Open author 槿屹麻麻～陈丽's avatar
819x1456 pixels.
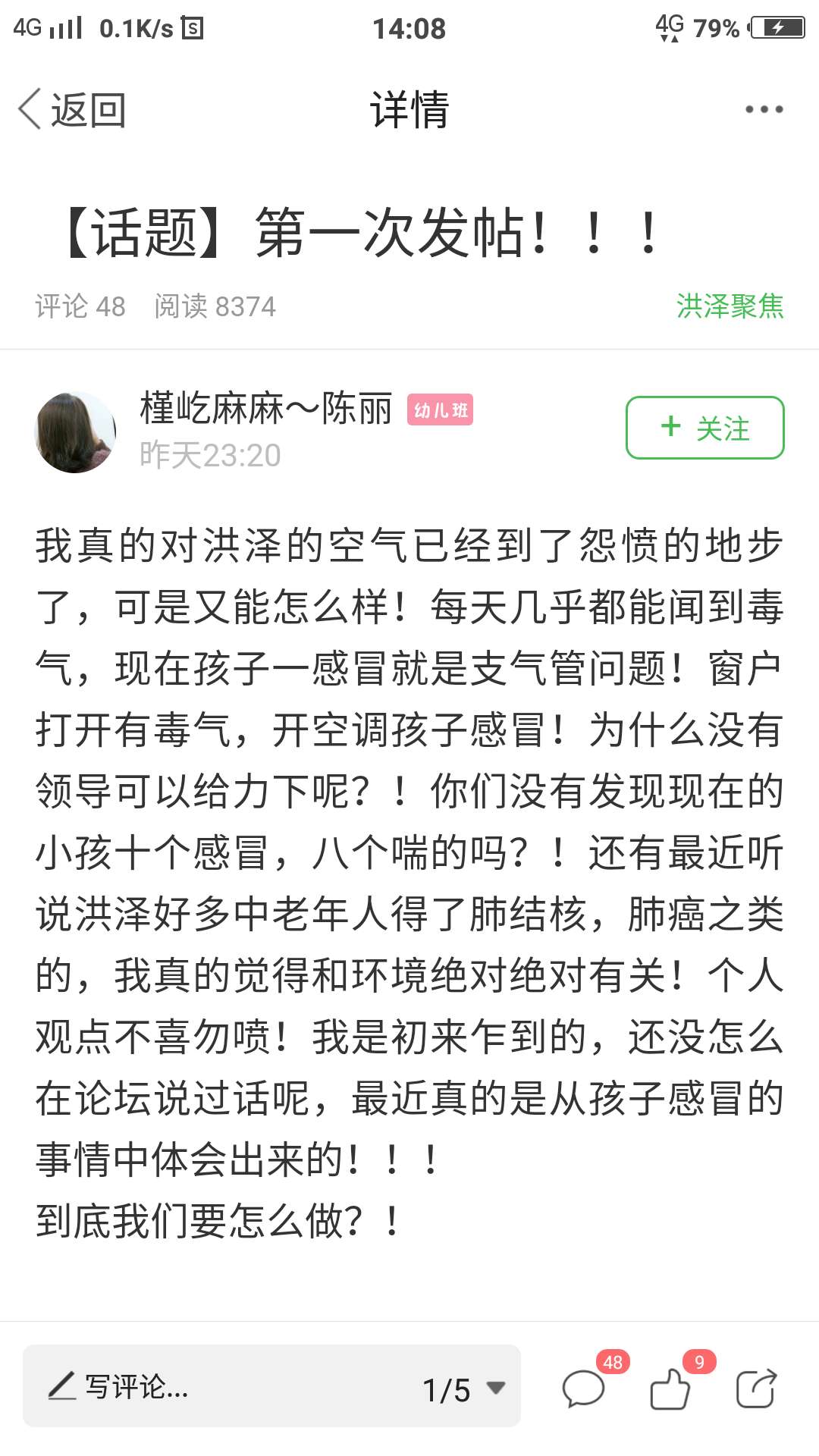pyautogui.click(x=75, y=432)
